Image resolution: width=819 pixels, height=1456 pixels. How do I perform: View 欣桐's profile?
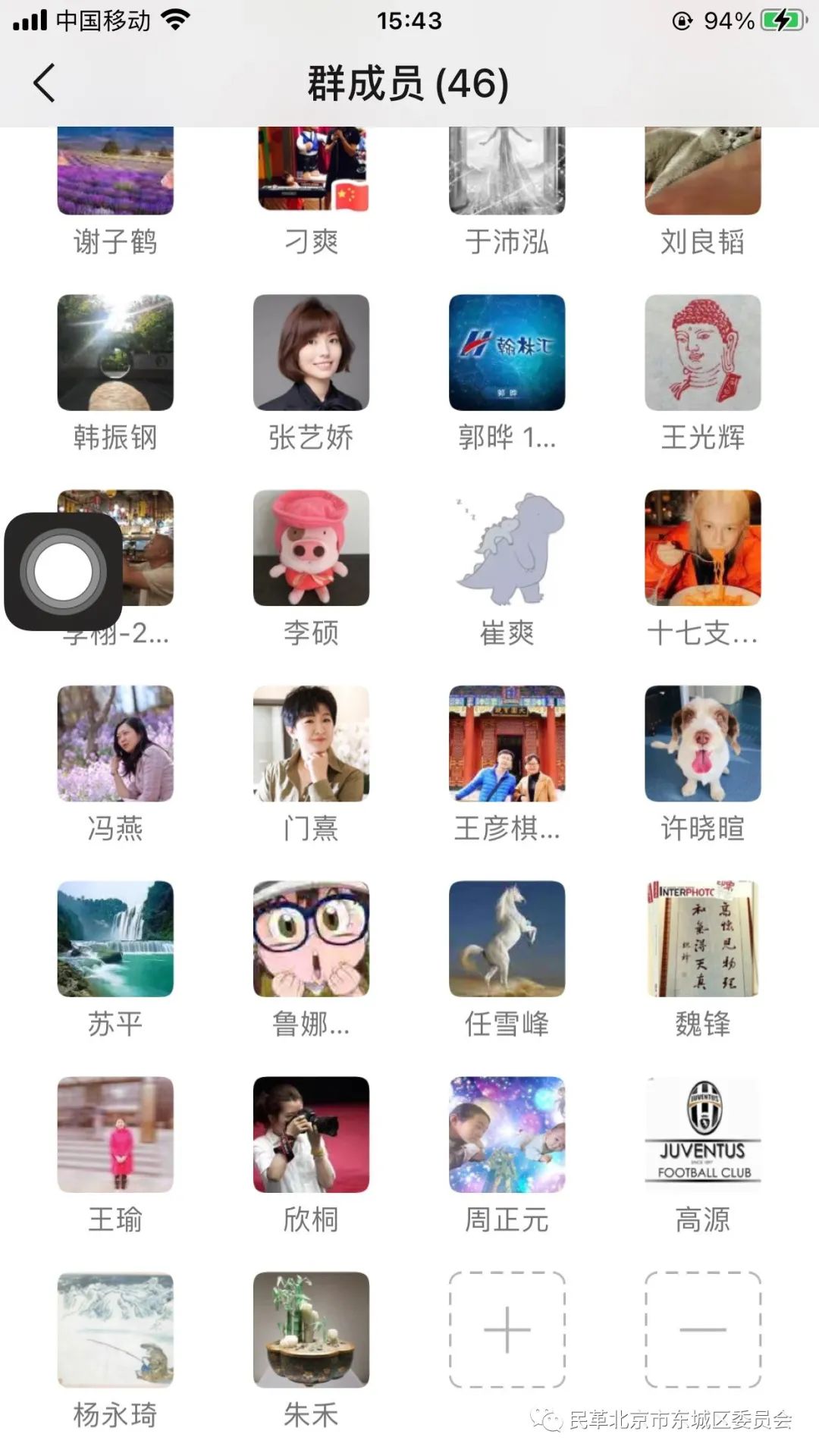(x=311, y=1134)
